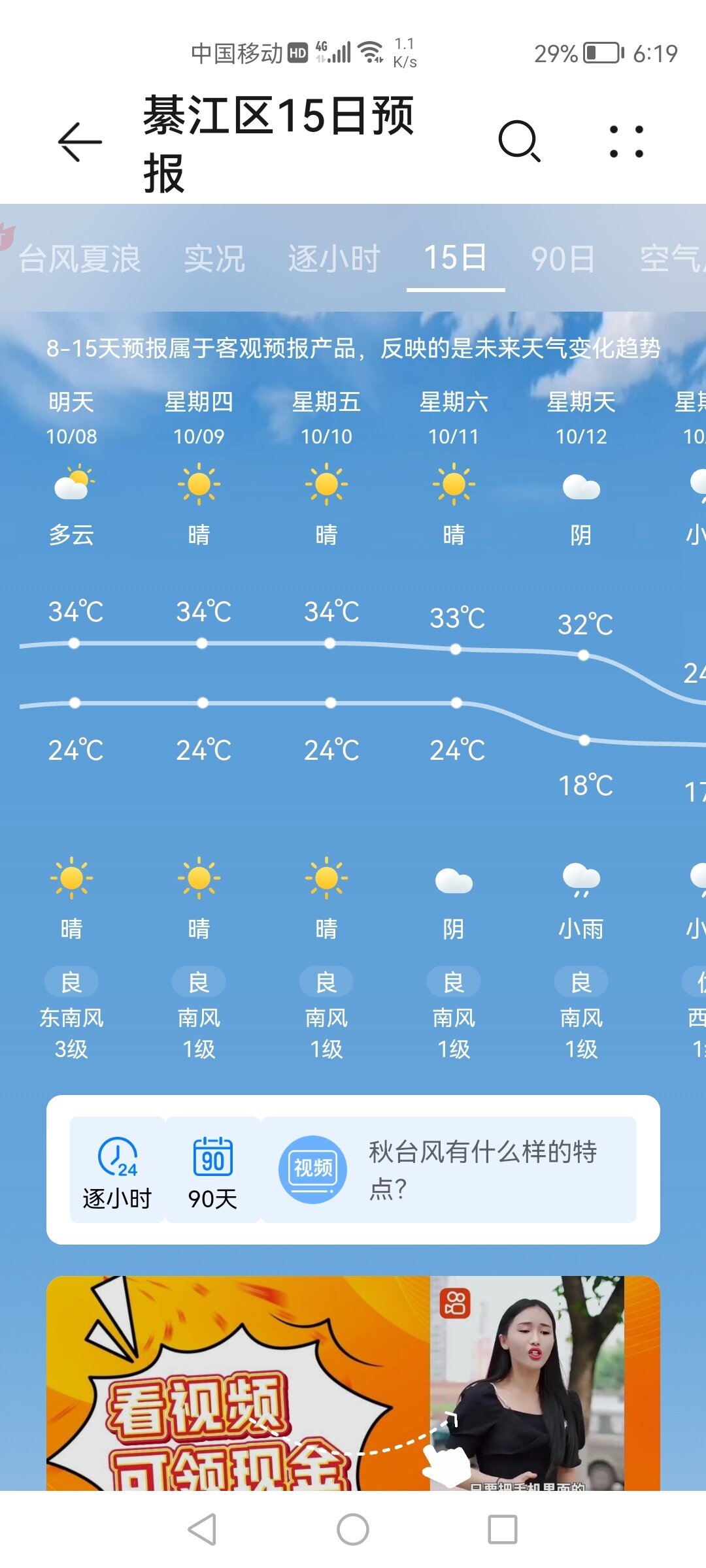Switch to the 逐小时 tab

(x=334, y=259)
